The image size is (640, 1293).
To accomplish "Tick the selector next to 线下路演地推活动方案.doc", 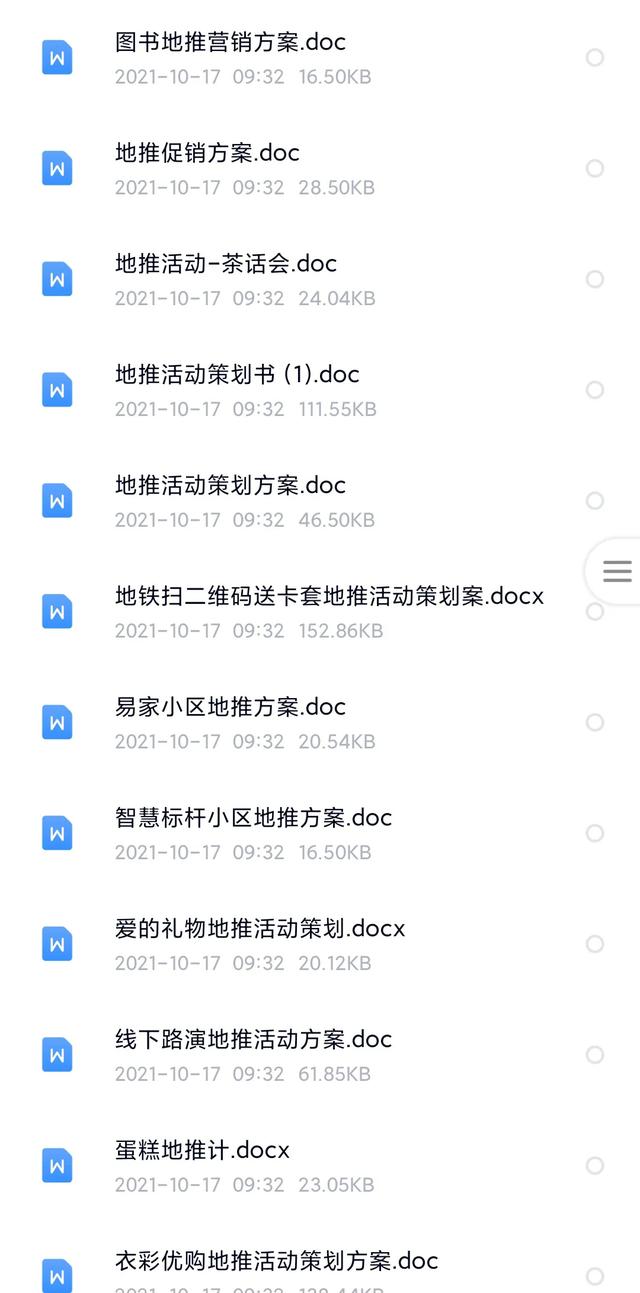I will coord(595,1055).
